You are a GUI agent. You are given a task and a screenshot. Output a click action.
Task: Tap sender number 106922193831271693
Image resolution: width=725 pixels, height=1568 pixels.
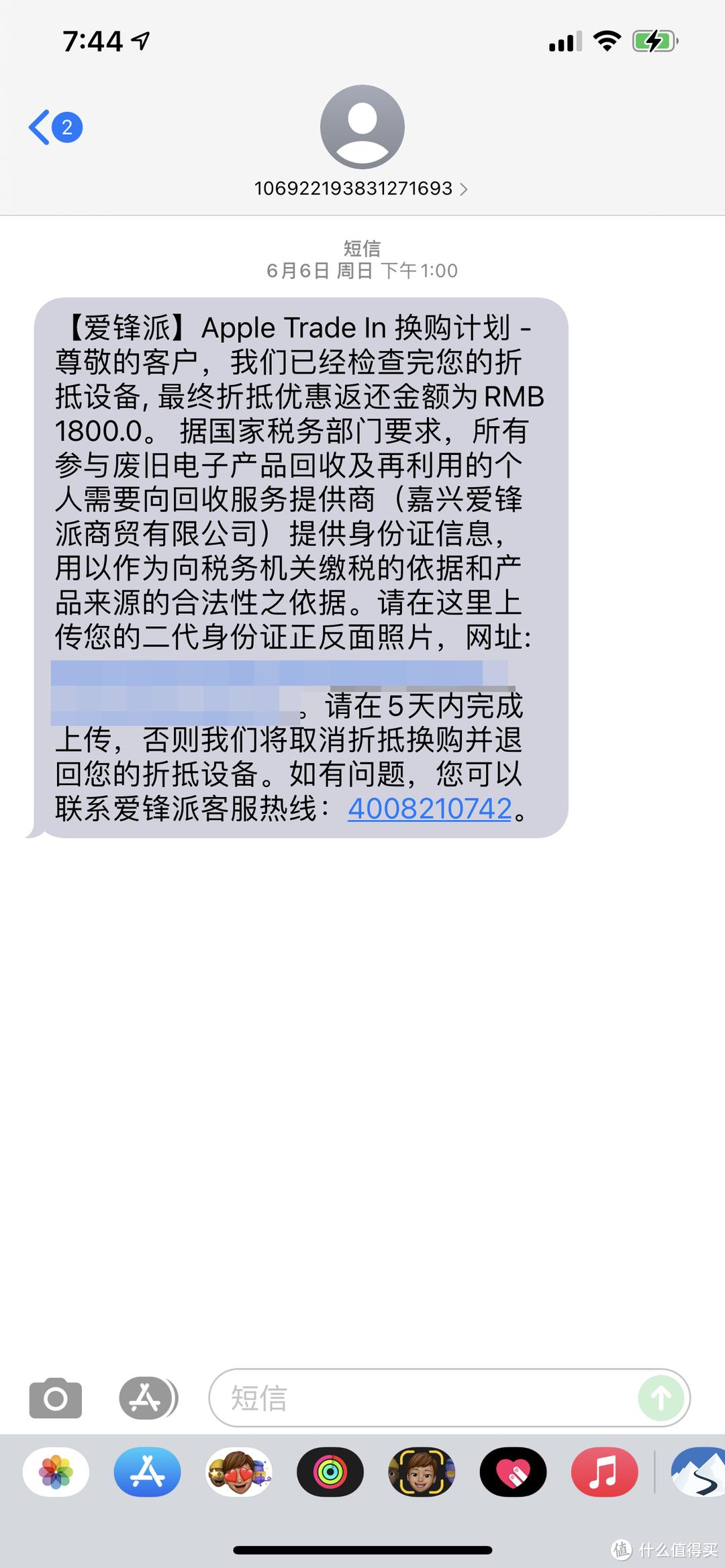click(x=354, y=189)
